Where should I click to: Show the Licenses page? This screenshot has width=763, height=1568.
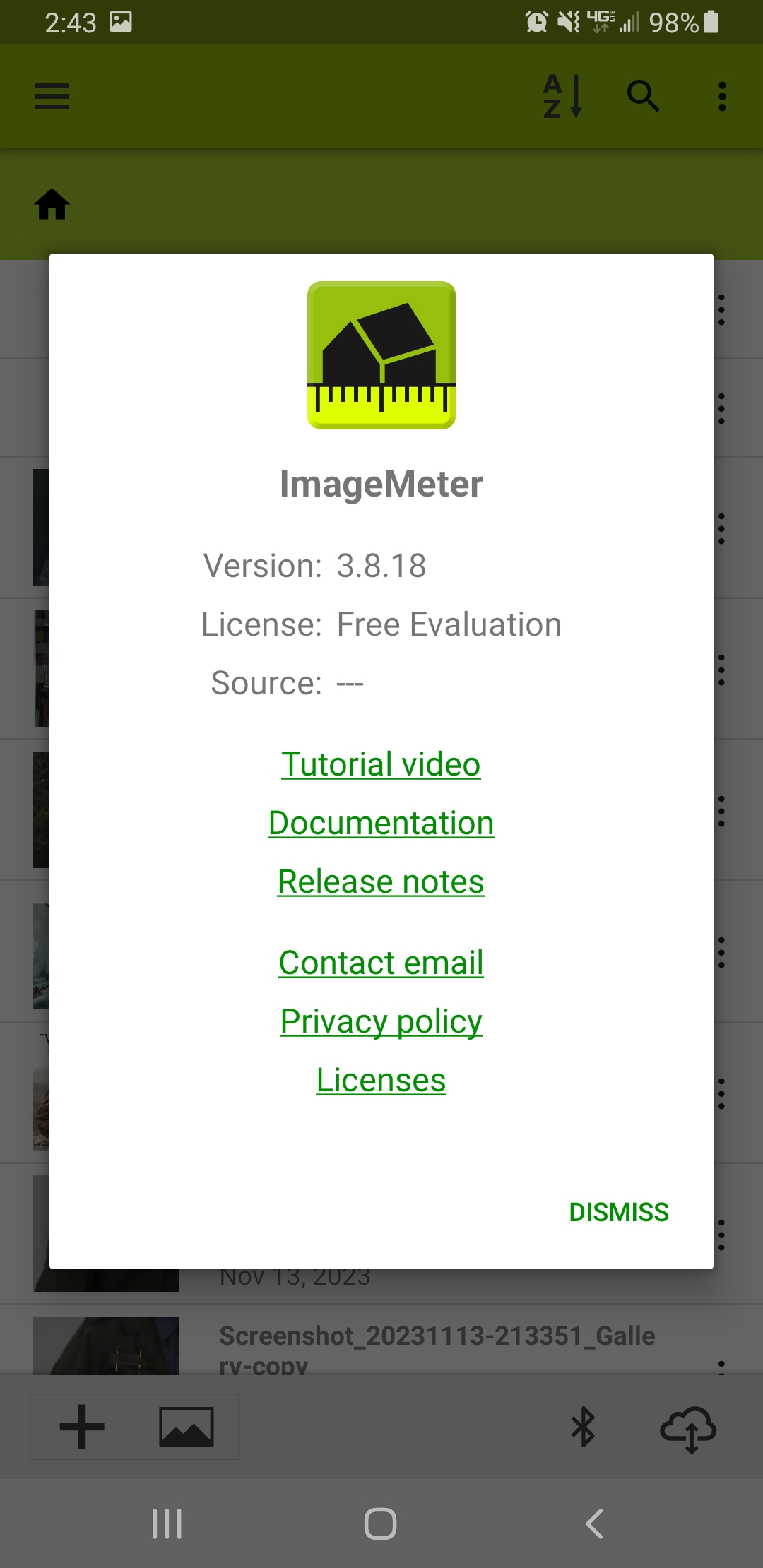(381, 1080)
